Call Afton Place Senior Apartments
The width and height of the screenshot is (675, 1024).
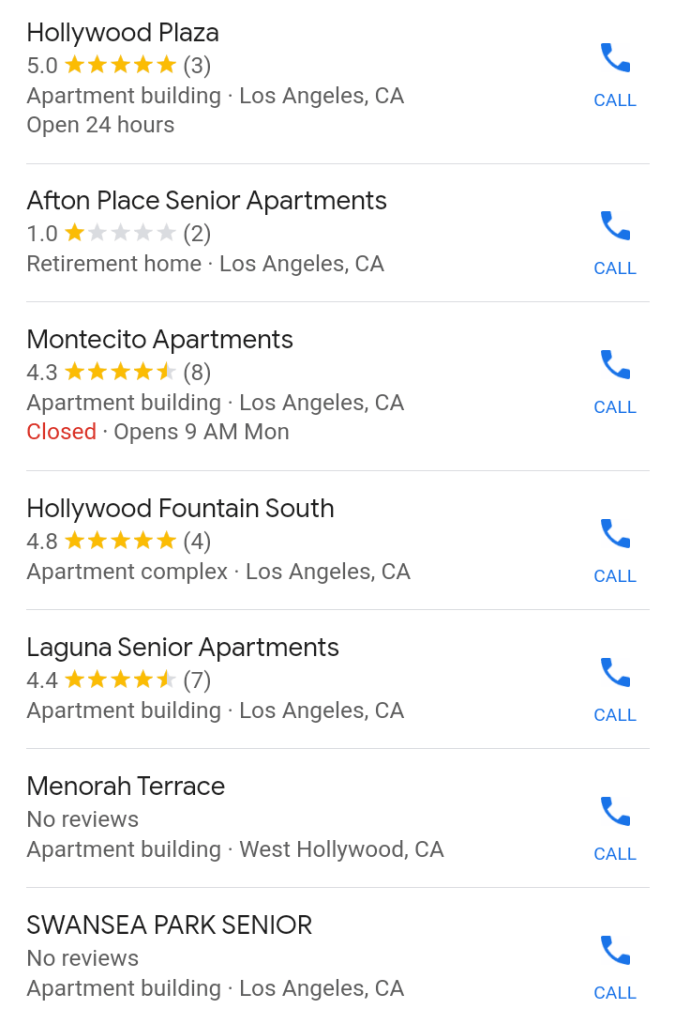pyautogui.click(x=614, y=241)
